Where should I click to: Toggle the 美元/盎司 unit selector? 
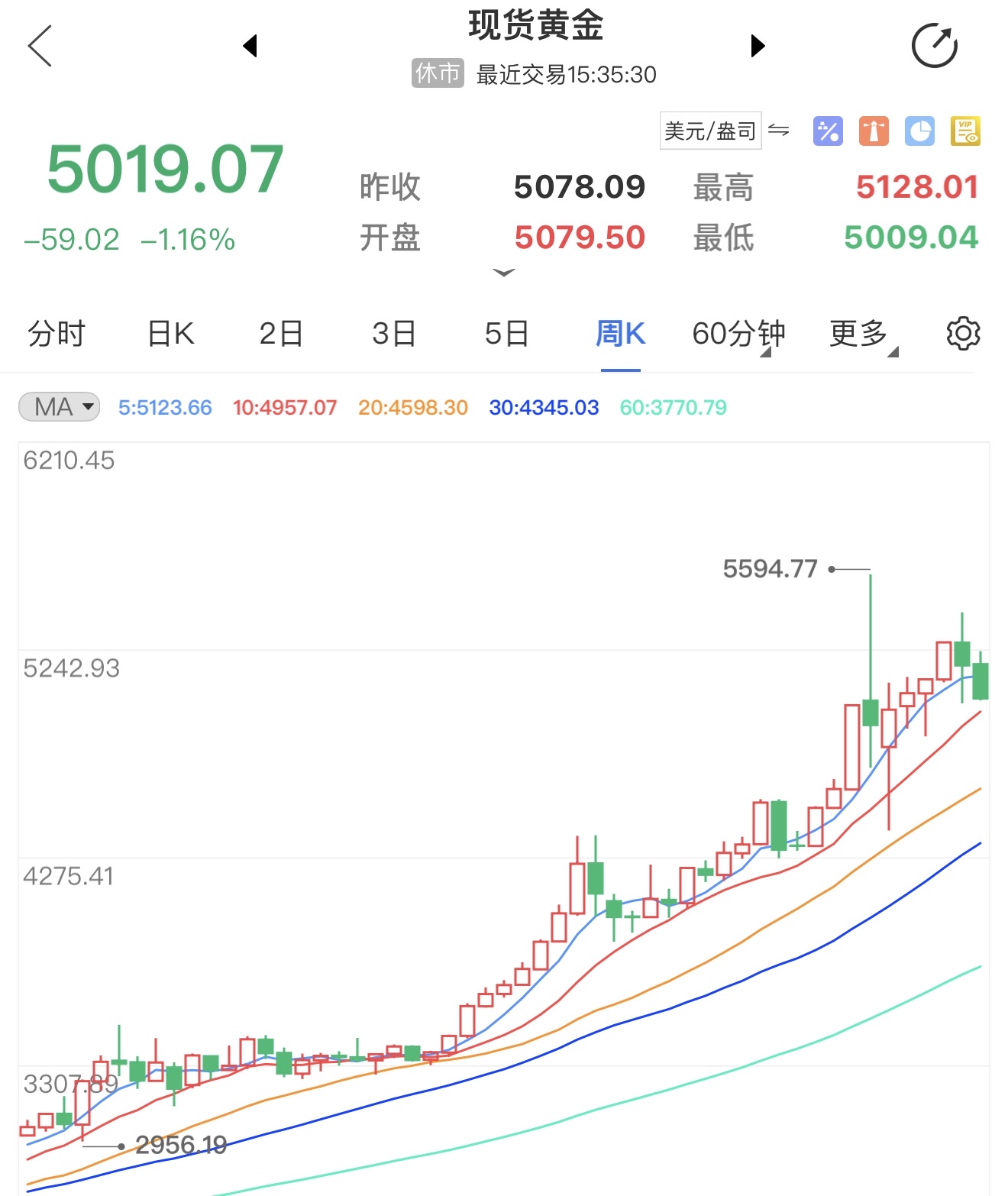pyautogui.click(x=710, y=131)
